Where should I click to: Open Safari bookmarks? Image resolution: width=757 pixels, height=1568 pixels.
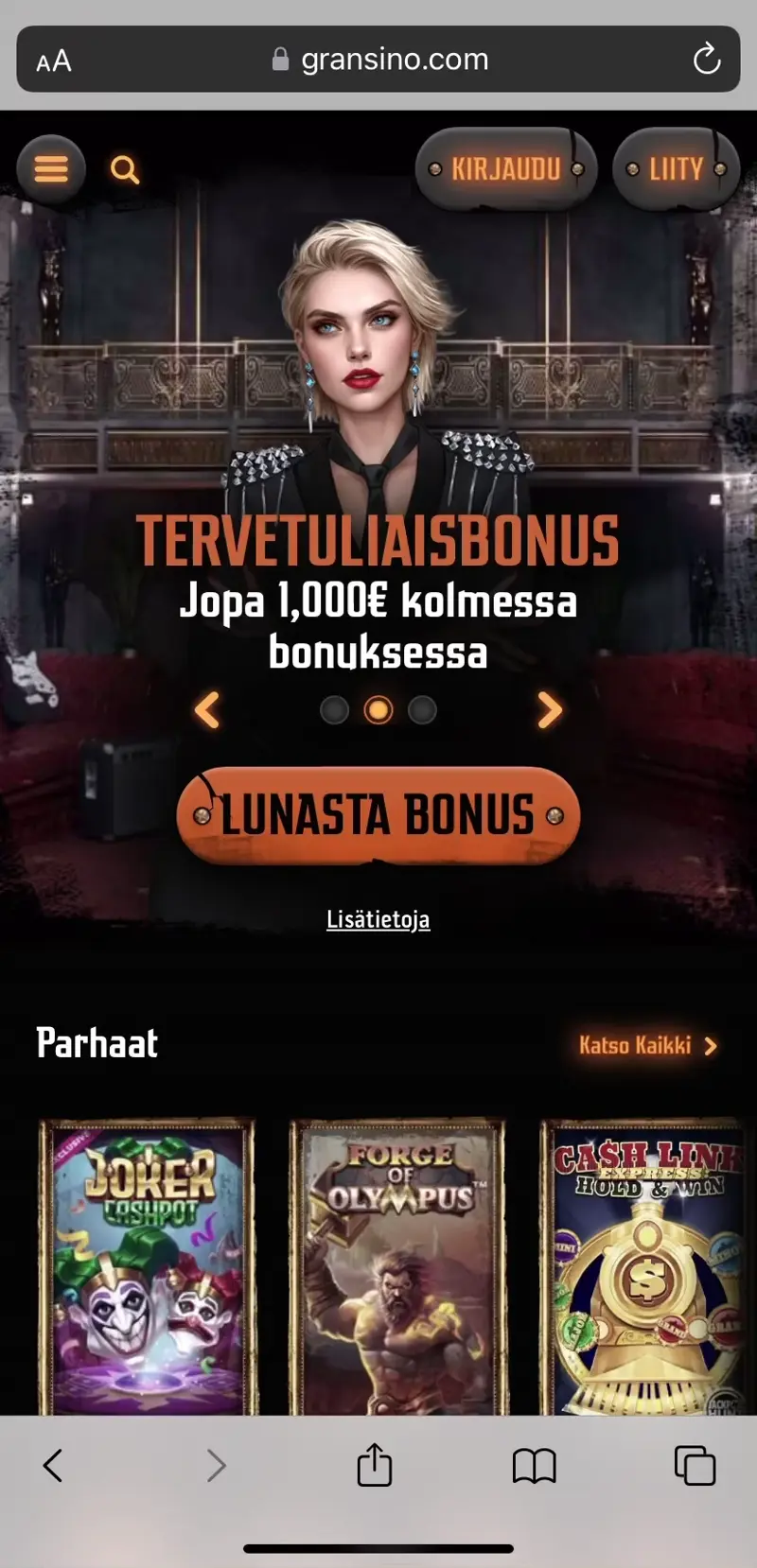(x=534, y=1466)
